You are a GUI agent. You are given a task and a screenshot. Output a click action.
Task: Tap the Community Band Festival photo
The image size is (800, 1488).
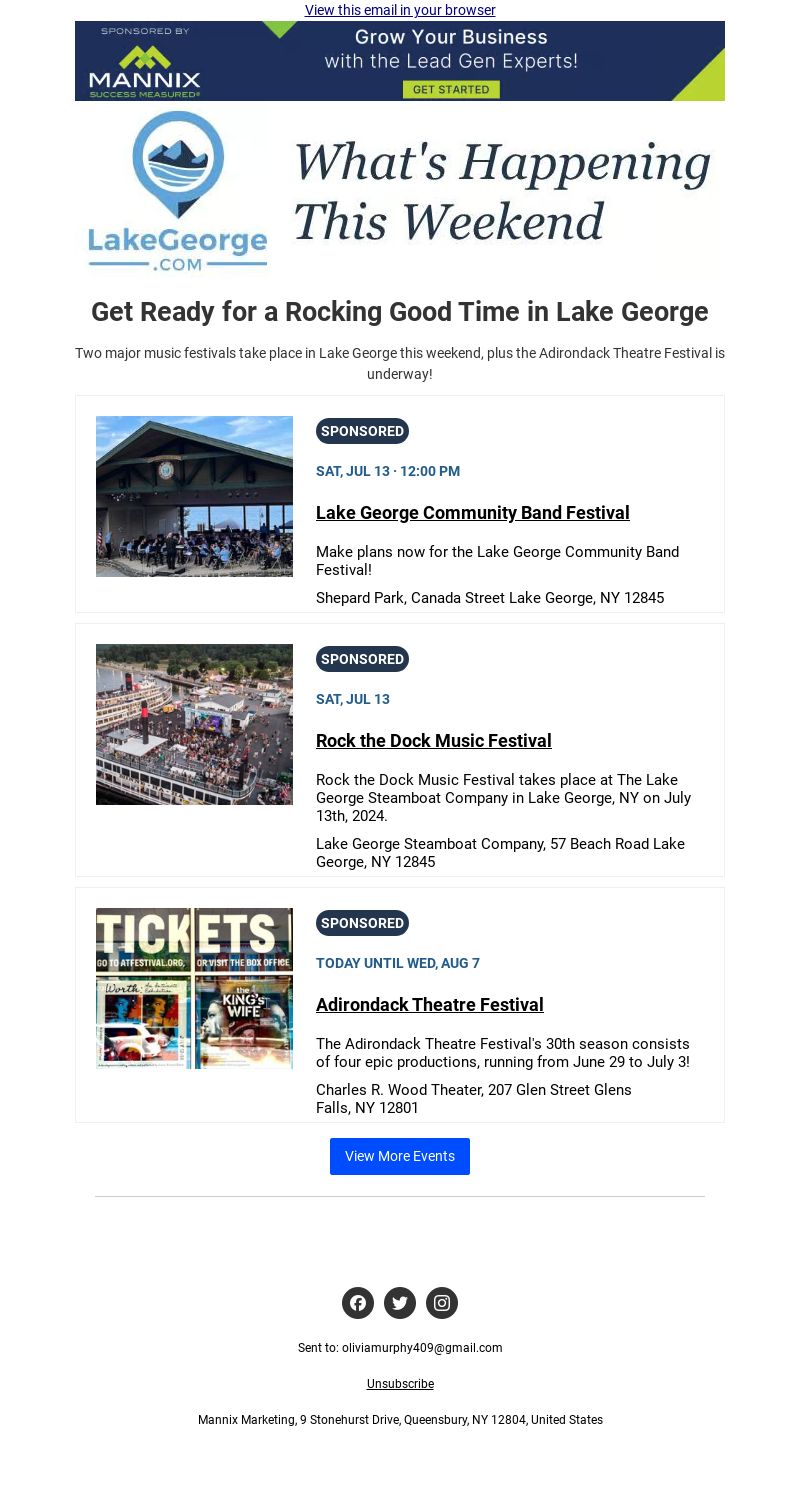tap(194, 496)
